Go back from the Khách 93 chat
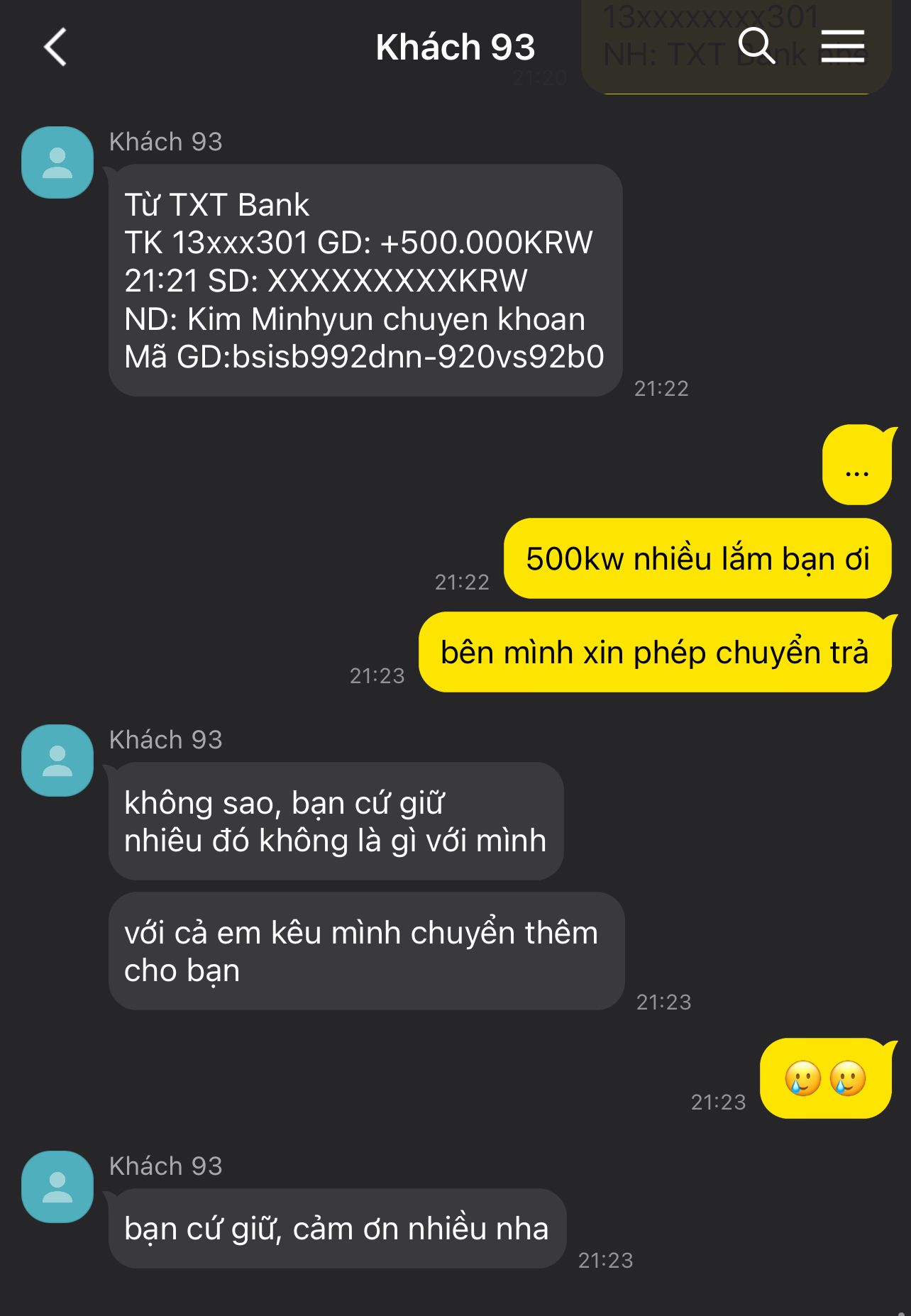 coord(55,48)
